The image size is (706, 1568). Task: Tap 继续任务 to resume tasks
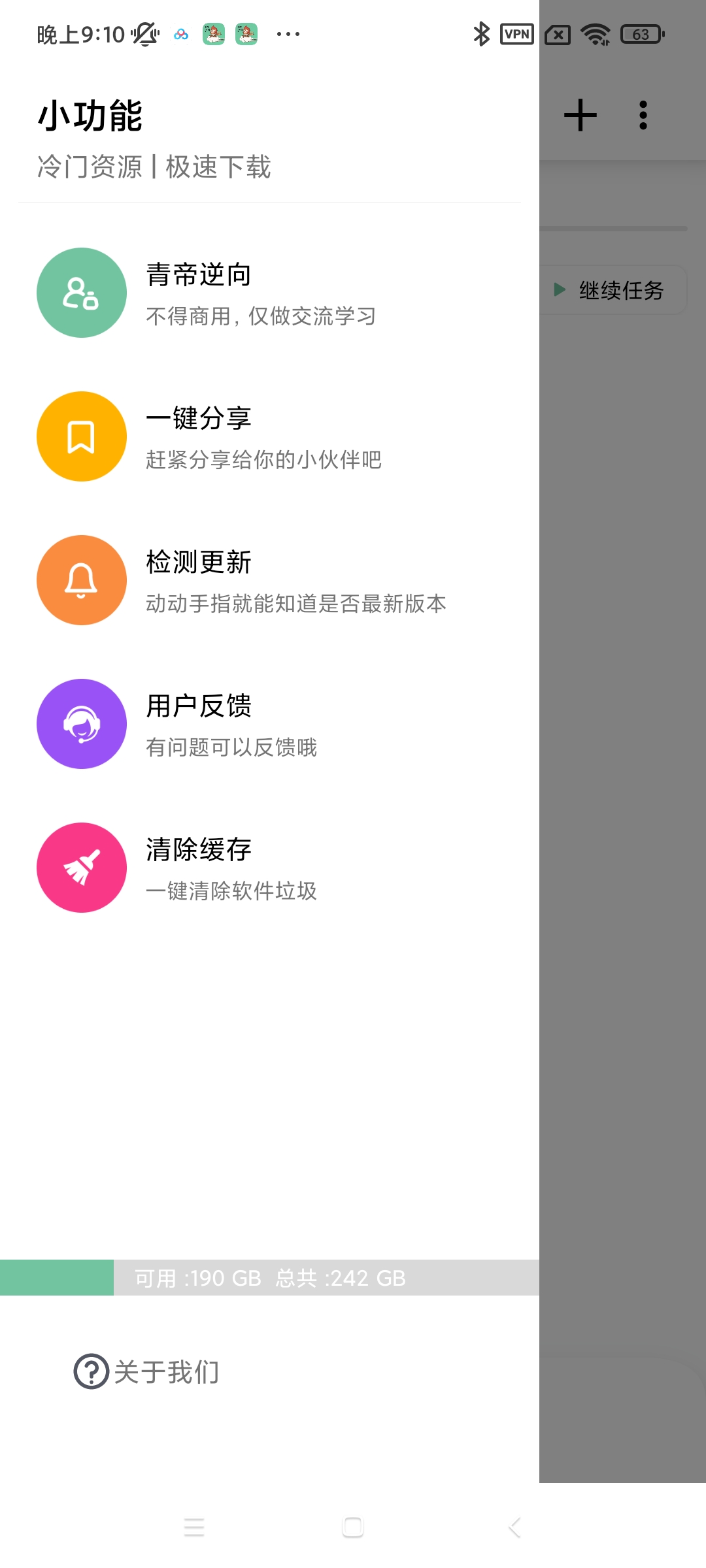611,290
